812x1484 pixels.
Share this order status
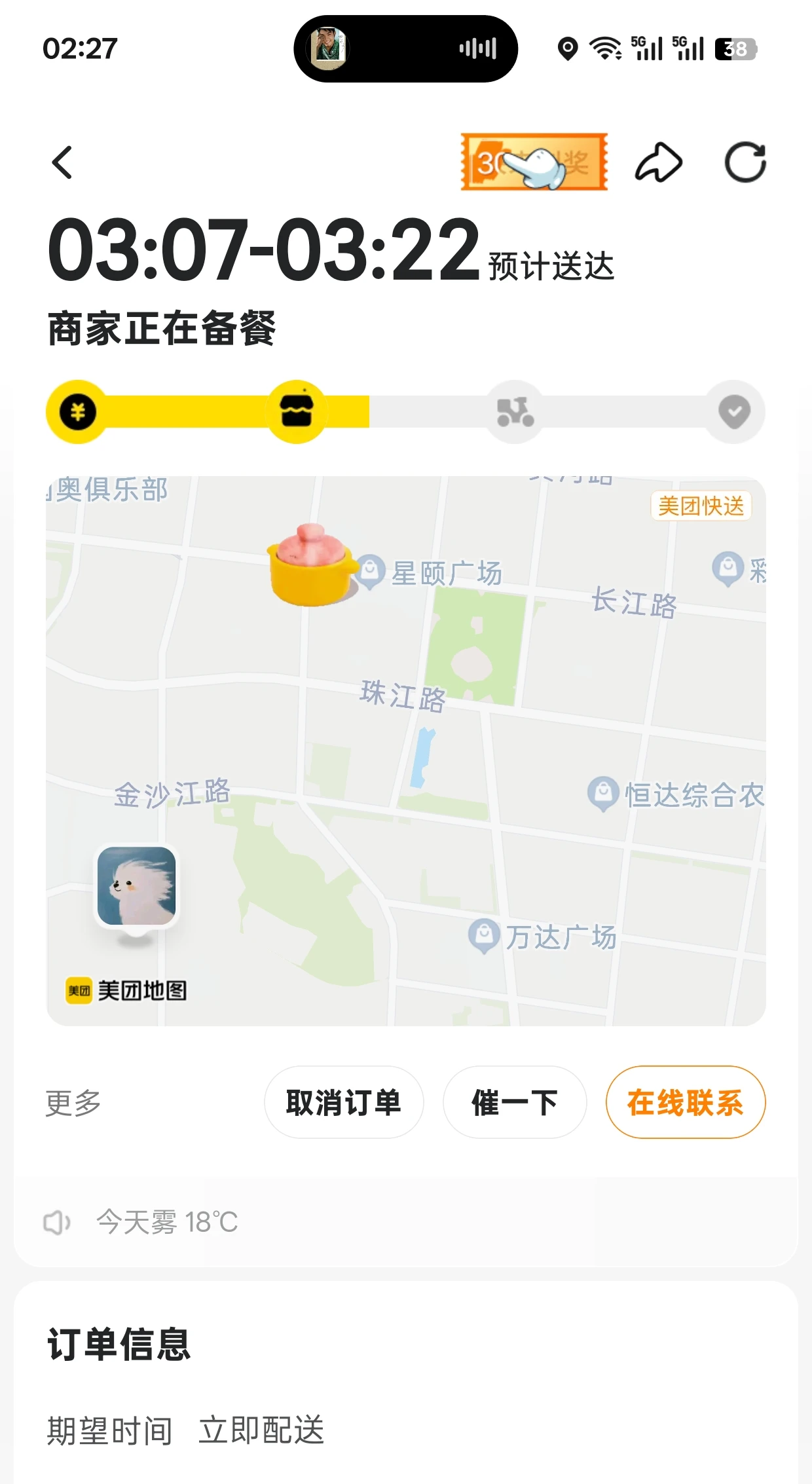[x=659, y=162]
